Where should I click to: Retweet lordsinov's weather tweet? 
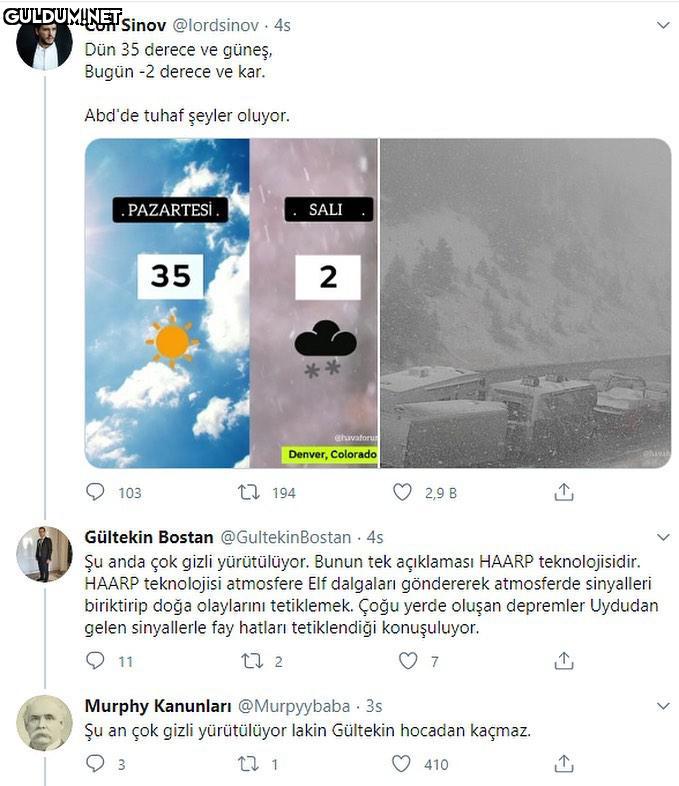click(x=248, y=492)
